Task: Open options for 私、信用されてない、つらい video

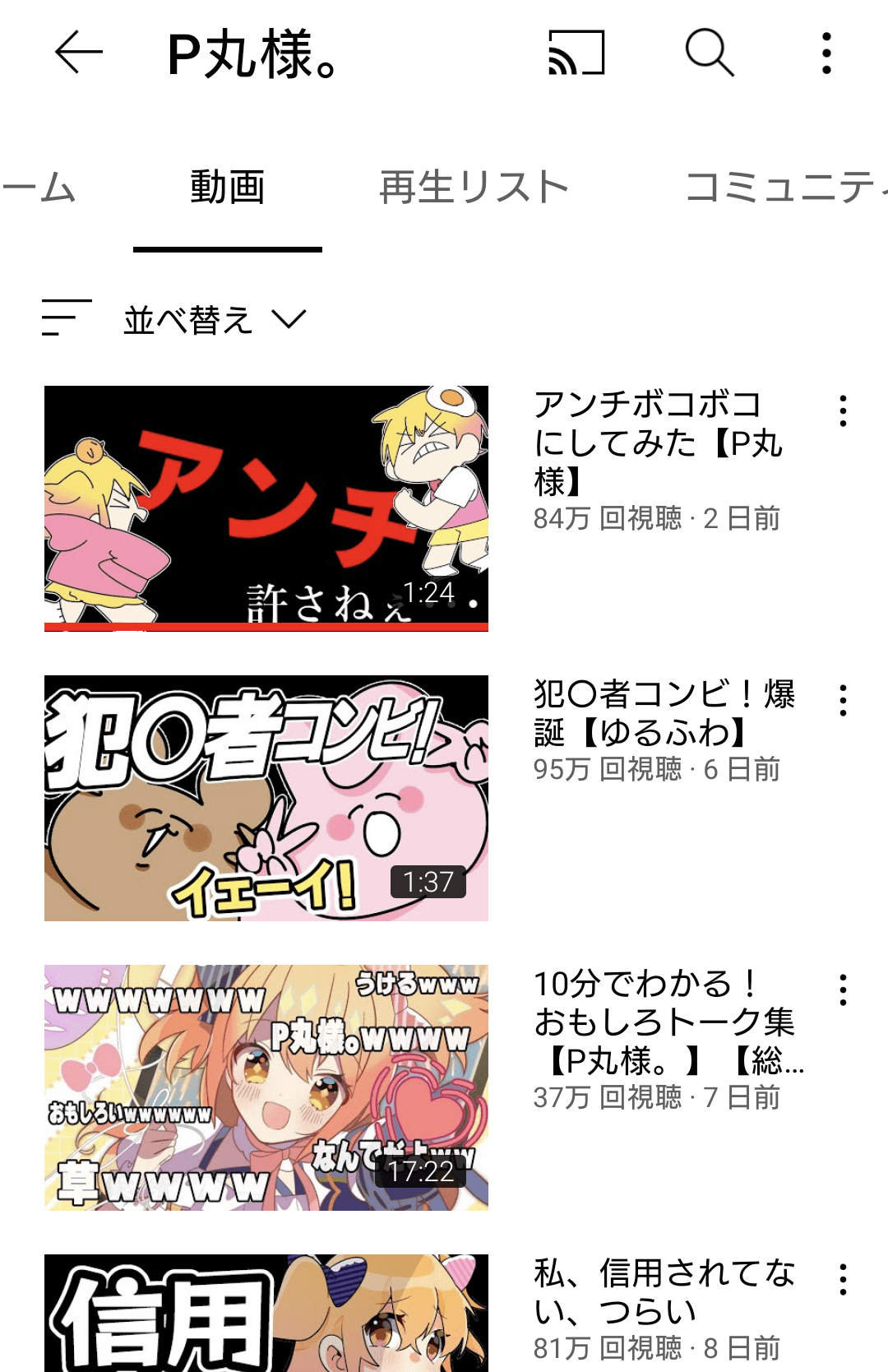Action: (x=843, y=1279)
